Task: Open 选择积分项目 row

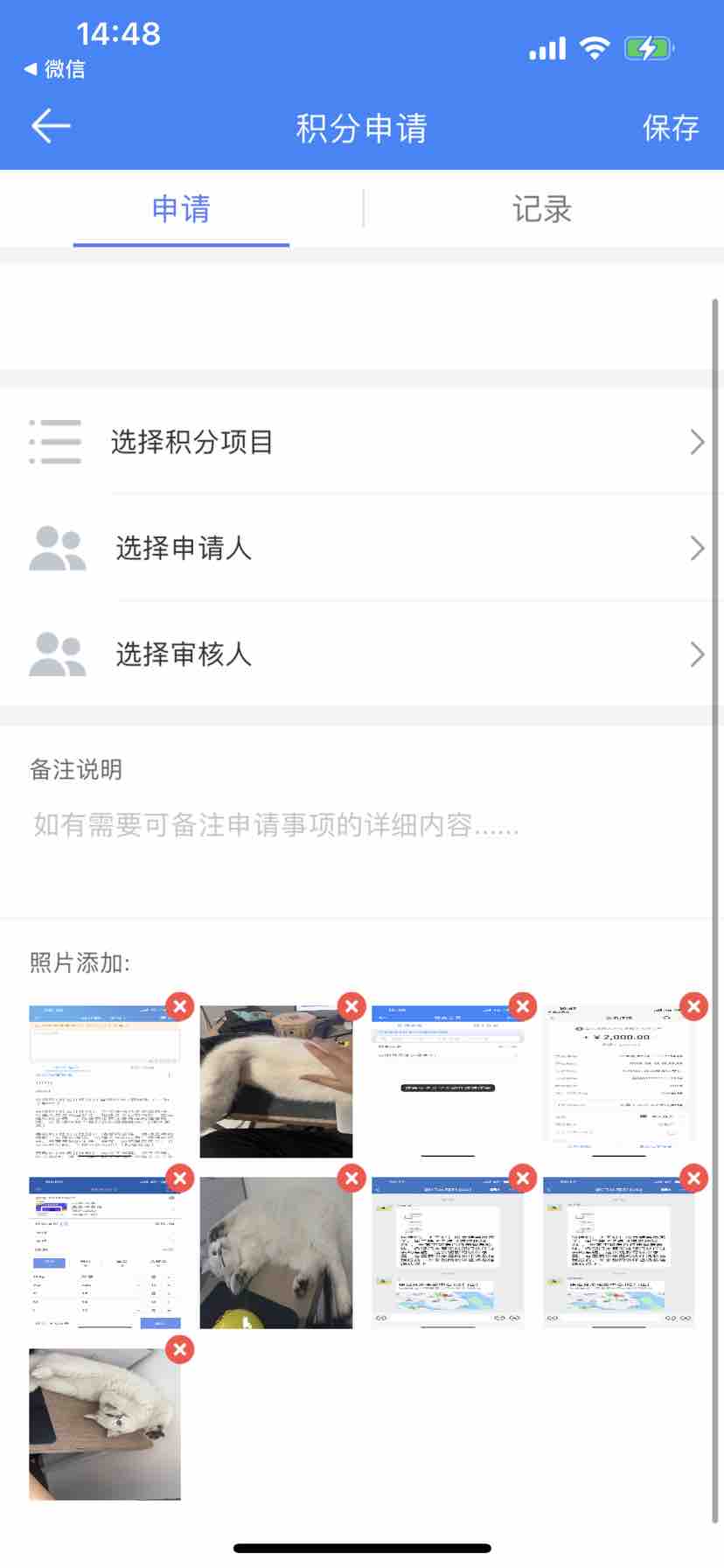Action: [x=362, y=442]
